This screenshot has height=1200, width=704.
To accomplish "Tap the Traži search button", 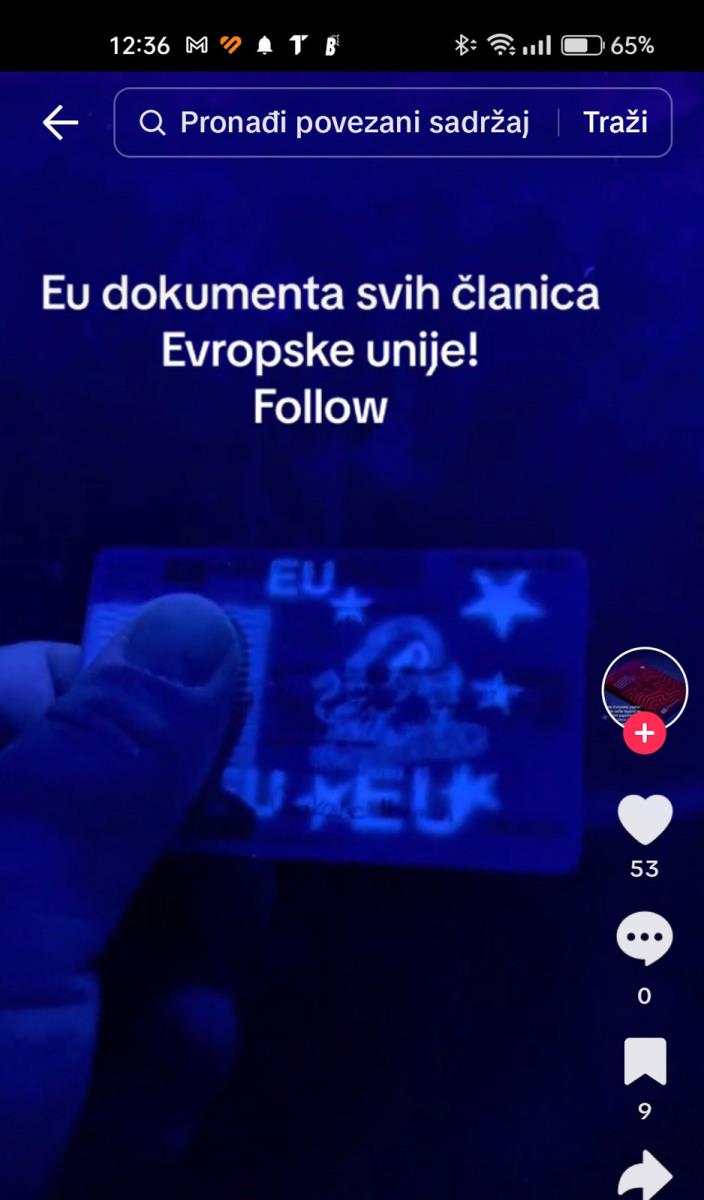I will [615, 123].
